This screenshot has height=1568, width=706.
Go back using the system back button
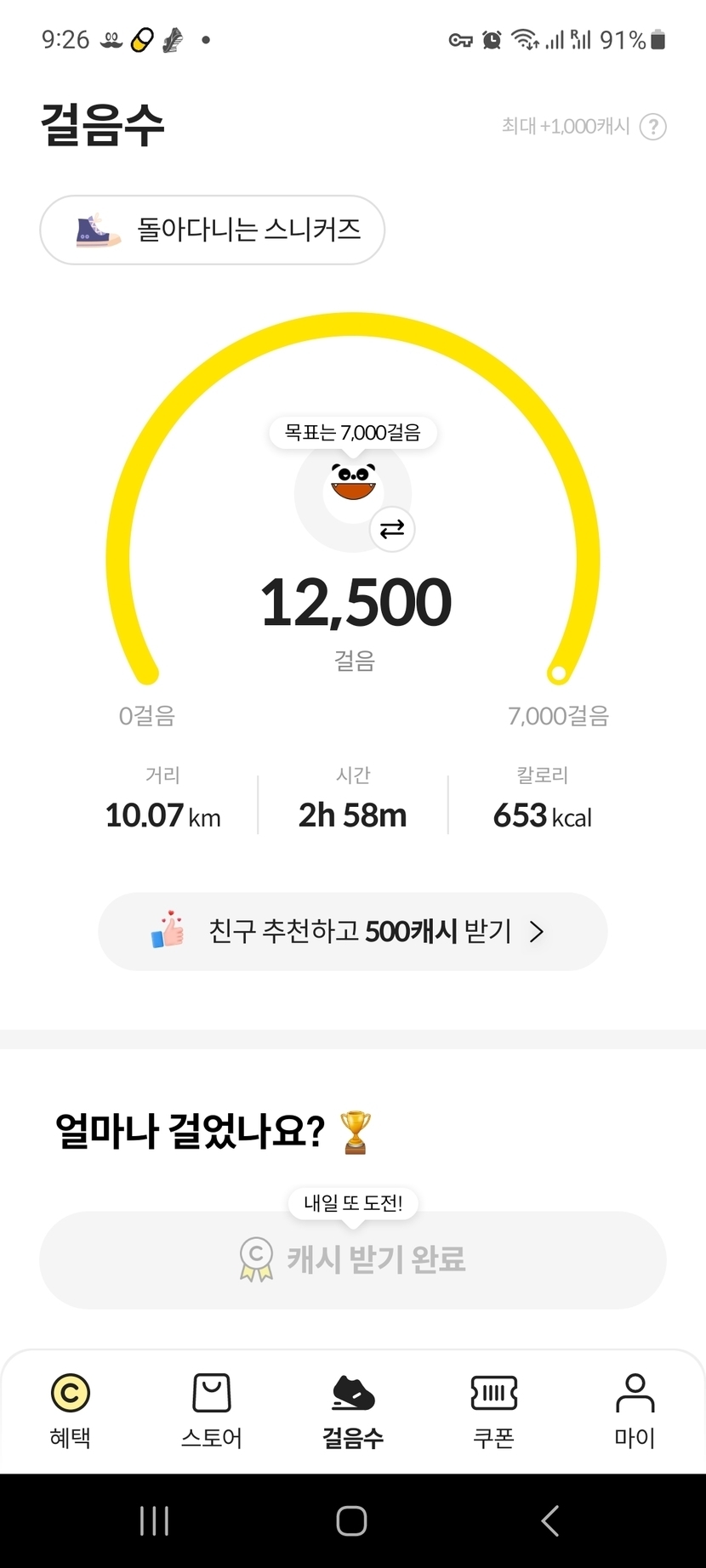pyautogui.click(x=550, y=1520)
